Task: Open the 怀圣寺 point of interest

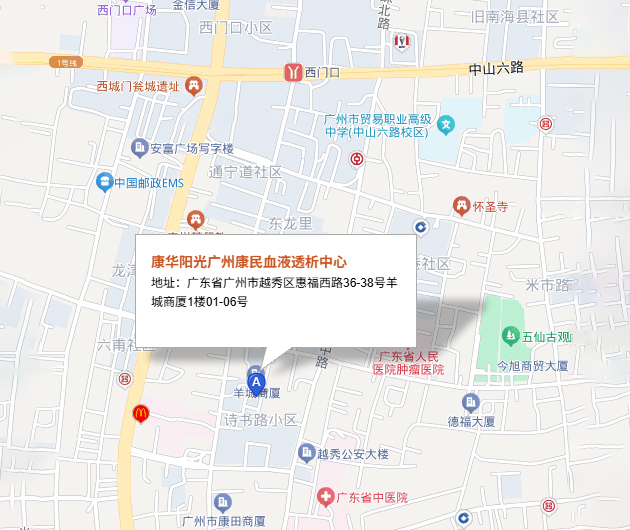Action: click(x=460, y=206)
